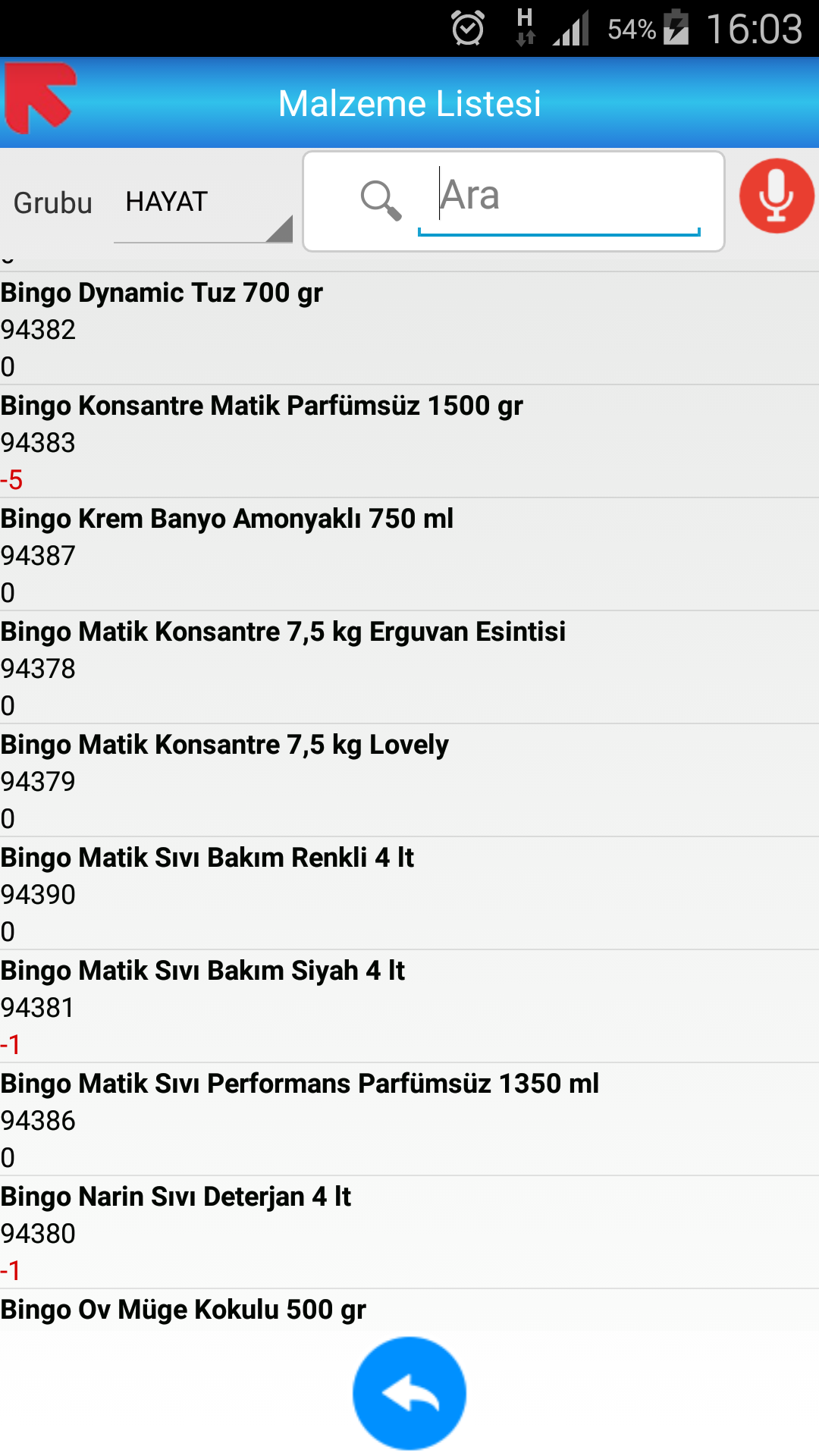Open Bingo Matik Sıvı Bakım Renkli 4 lt
Screen dimensions: 819x1456
[409, 893]
